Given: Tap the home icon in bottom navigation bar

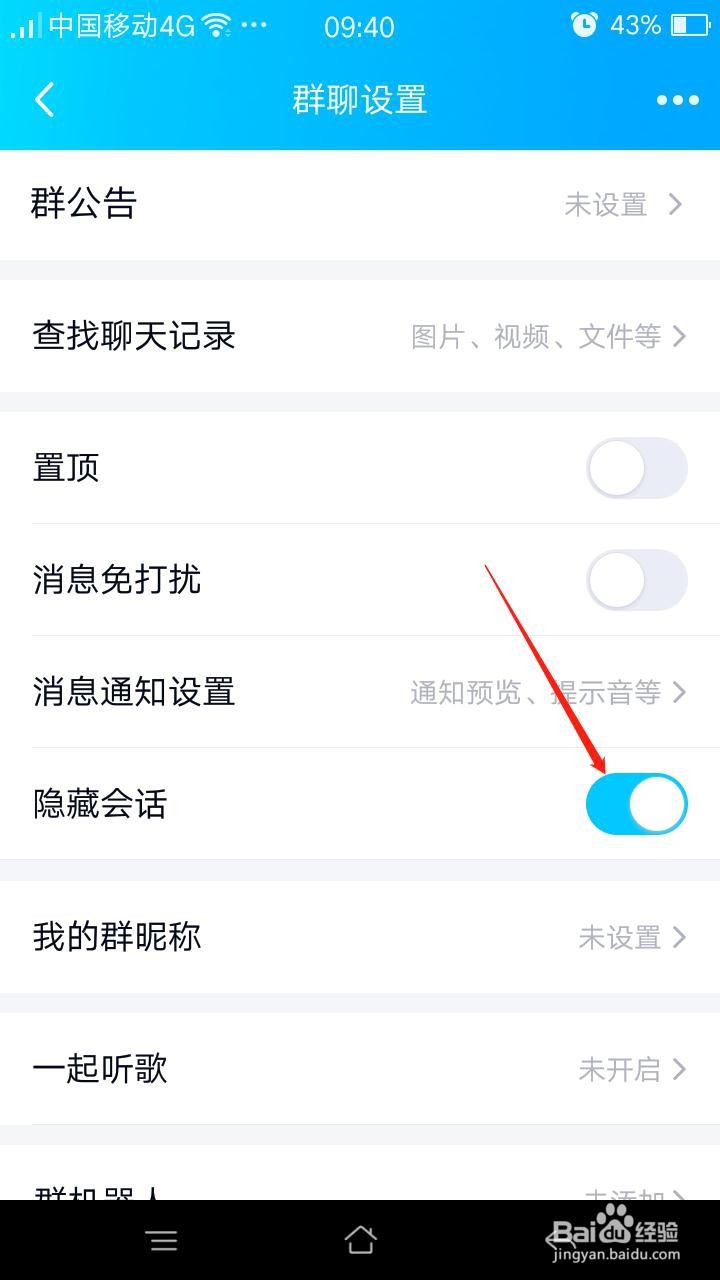Looking at the screenshot, I should pyautogui.click(x=360, y=1240).
